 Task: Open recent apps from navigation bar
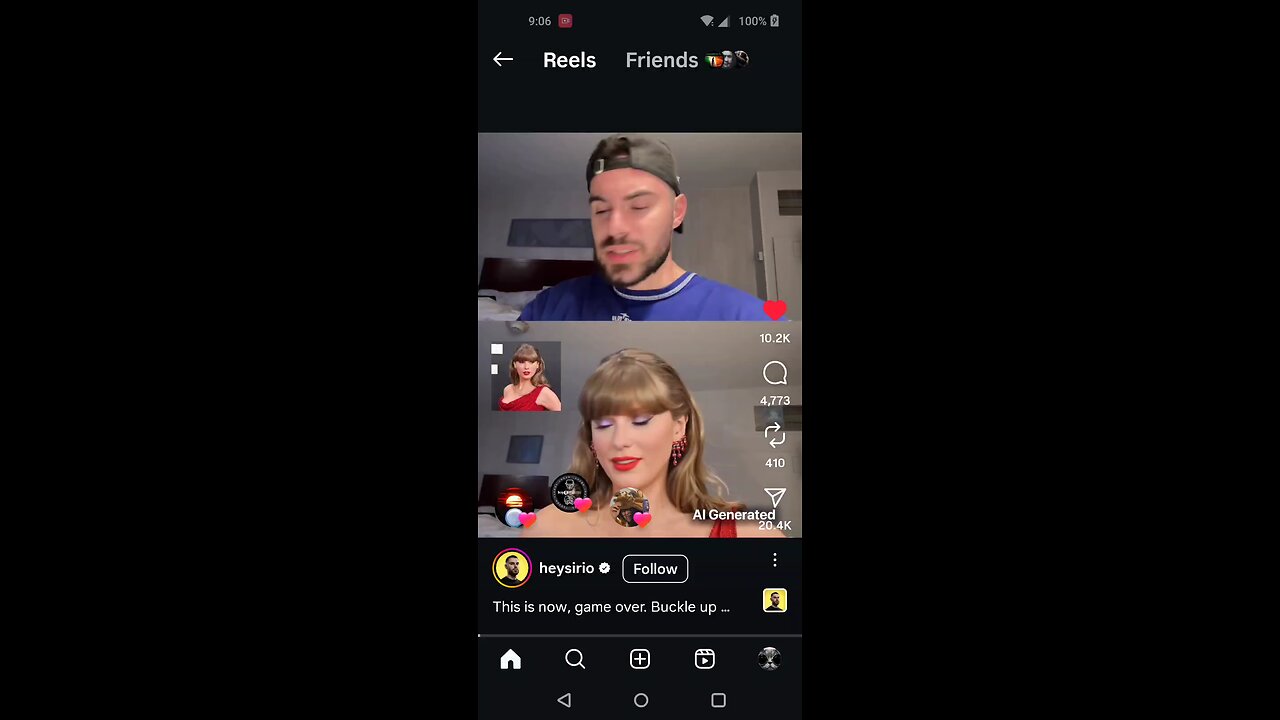click(718, 701)
